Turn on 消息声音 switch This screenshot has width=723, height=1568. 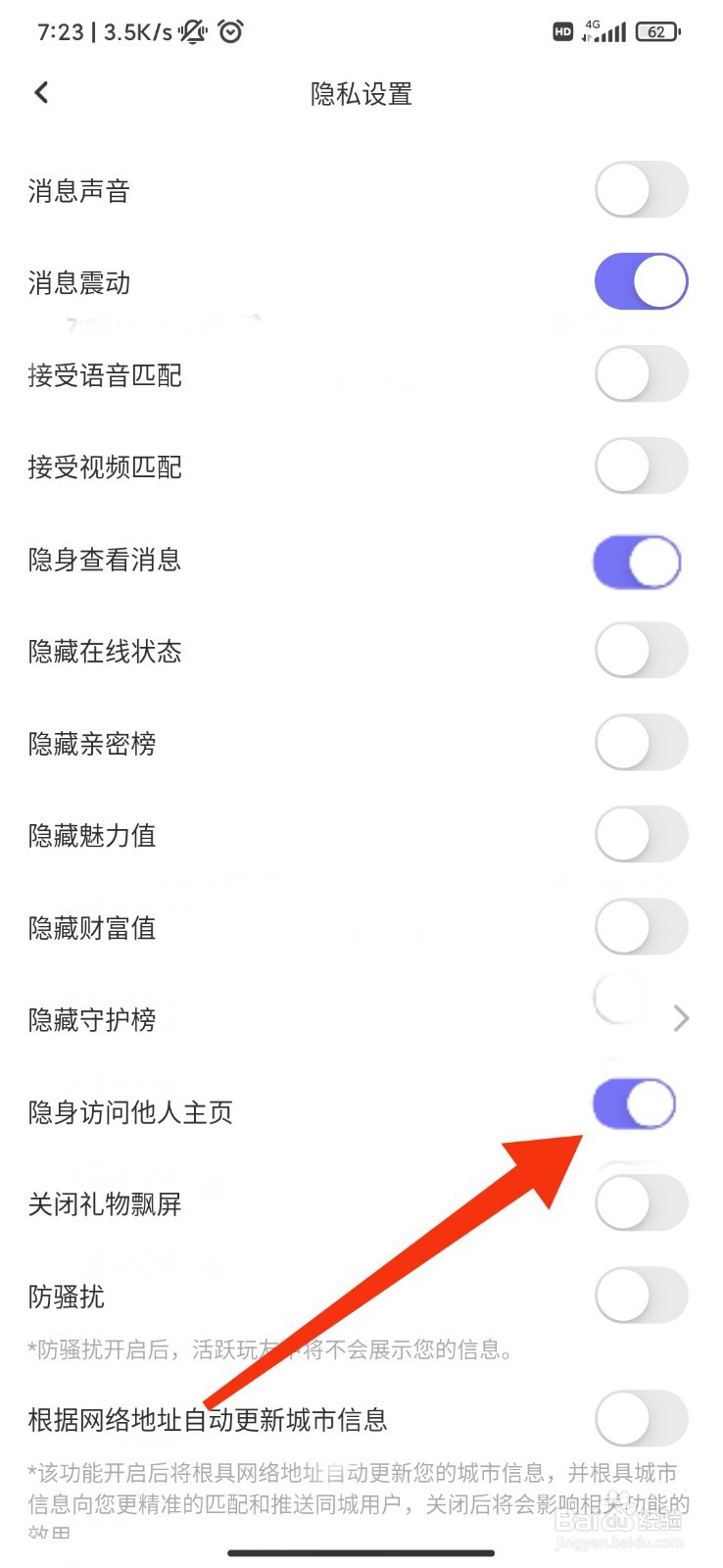tap(641, 190)
